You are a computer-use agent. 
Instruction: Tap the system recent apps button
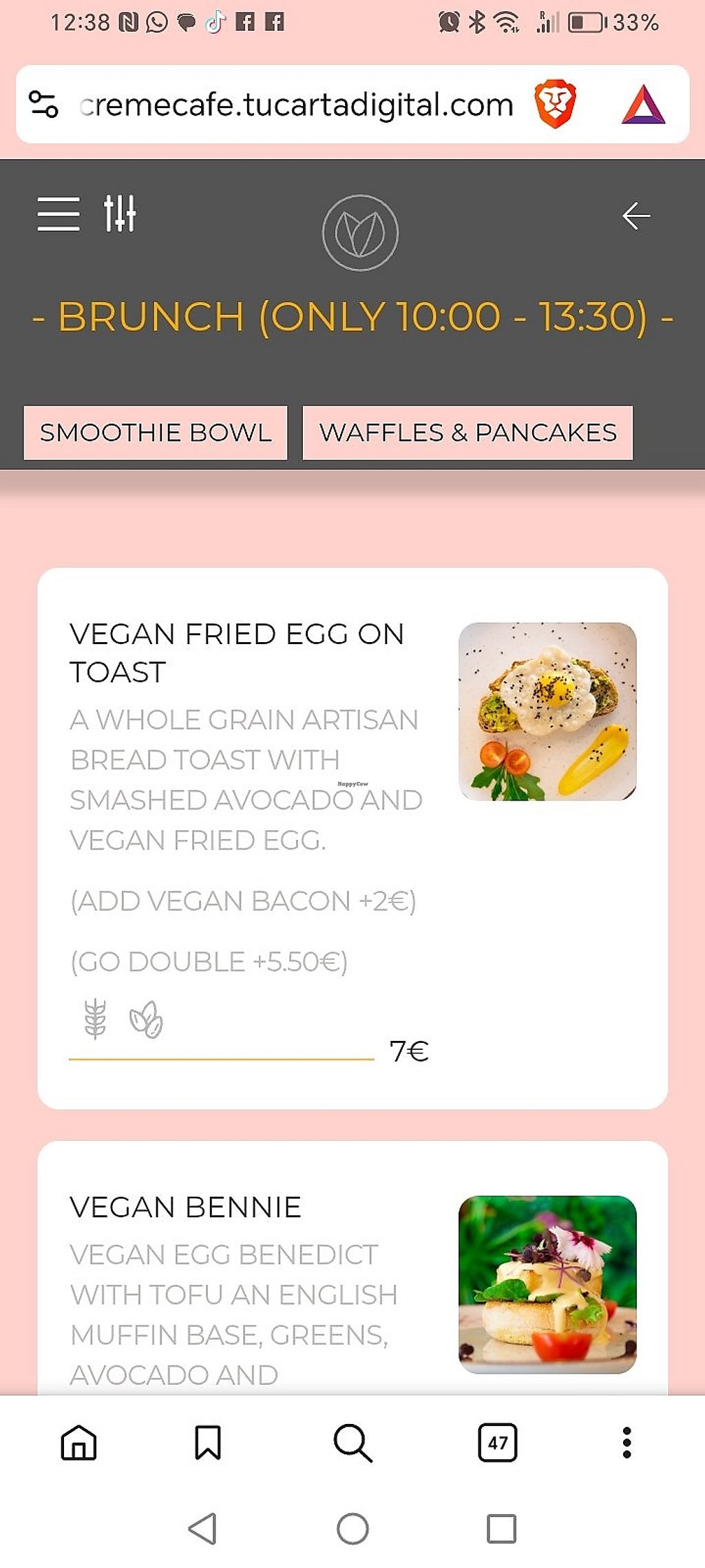pyautogui.click(x=501, y=1529)
